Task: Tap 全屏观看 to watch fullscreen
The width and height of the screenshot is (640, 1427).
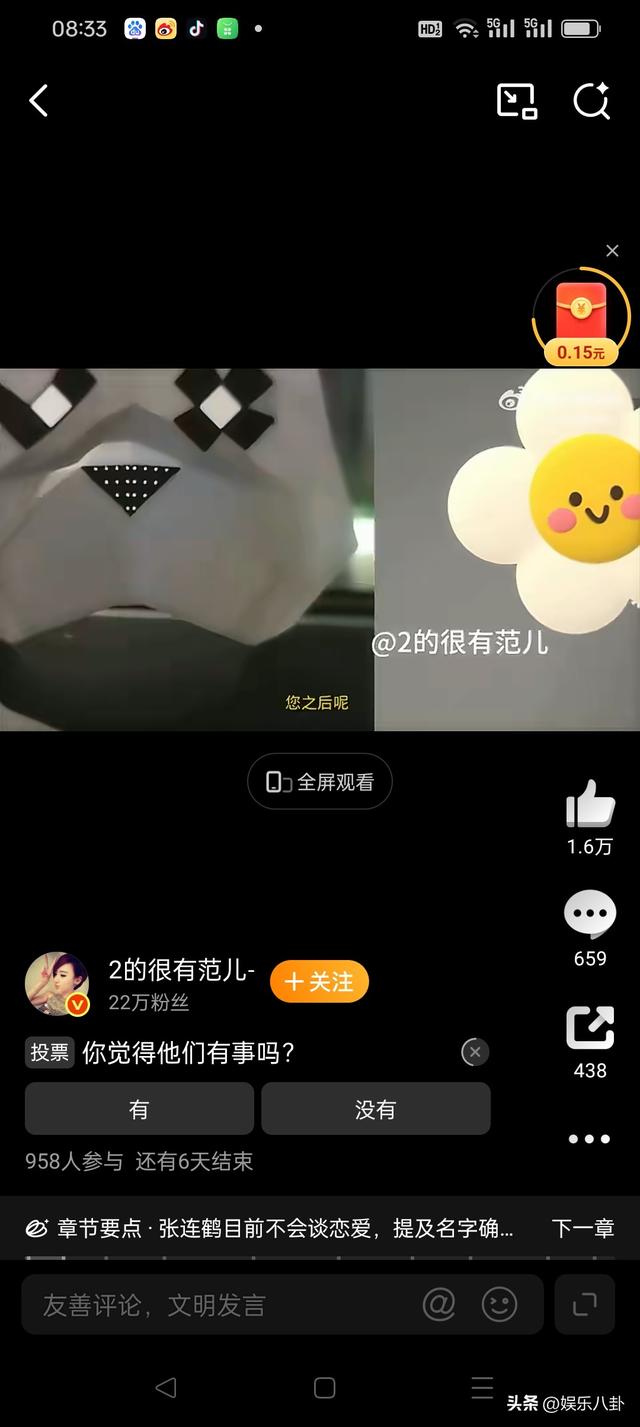Action: point(320,782)
